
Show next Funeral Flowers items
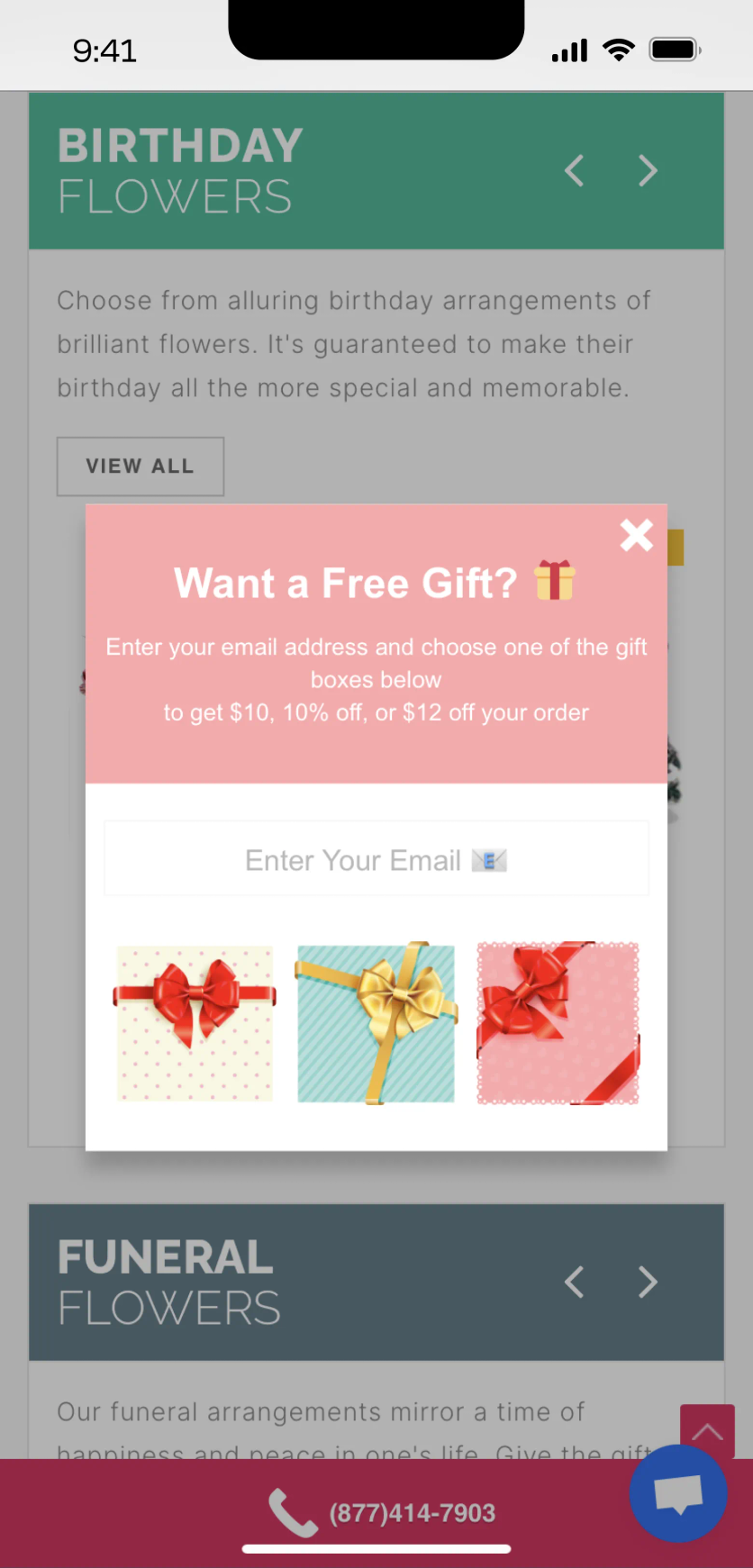point(648,1282)
